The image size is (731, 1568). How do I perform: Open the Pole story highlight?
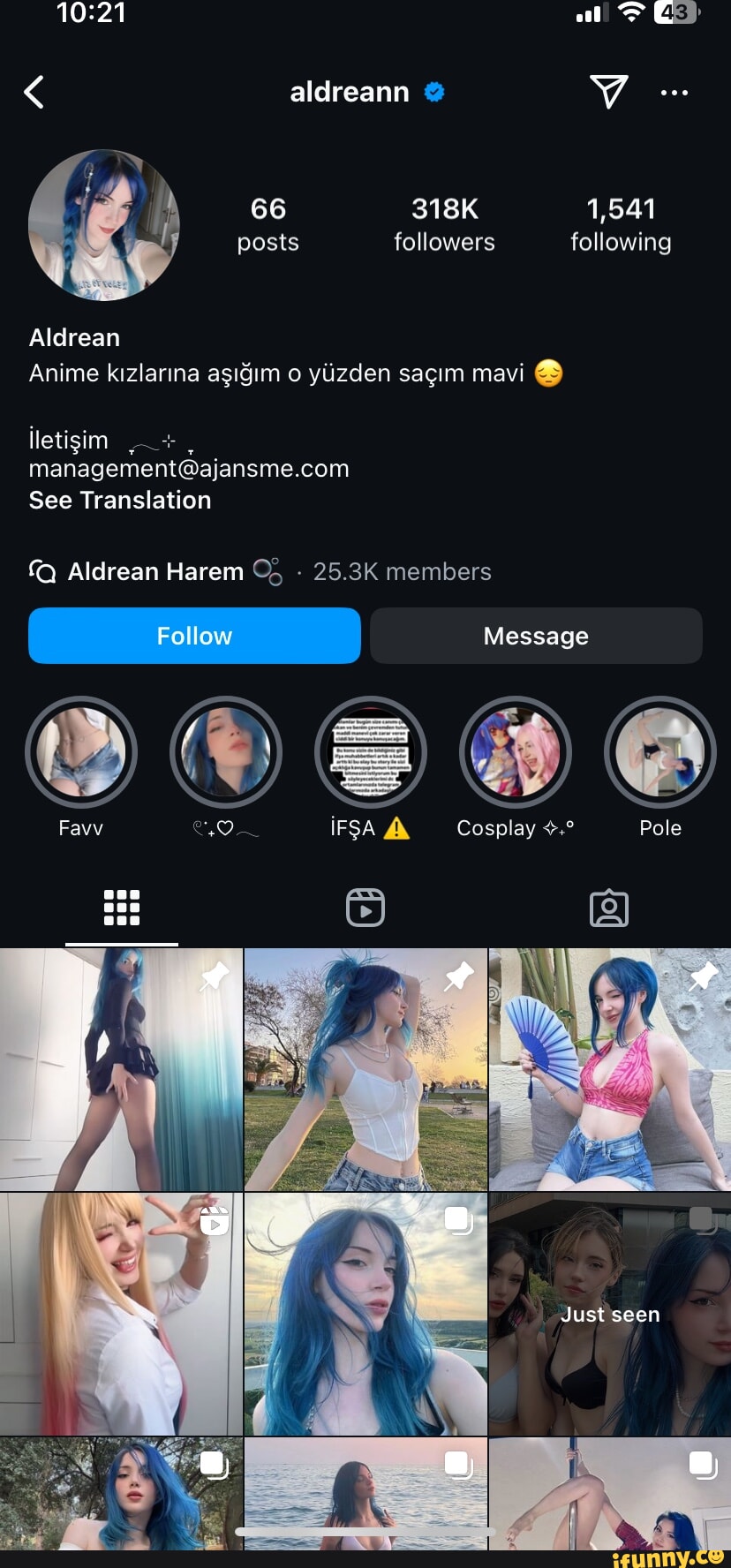click(660, 753)
